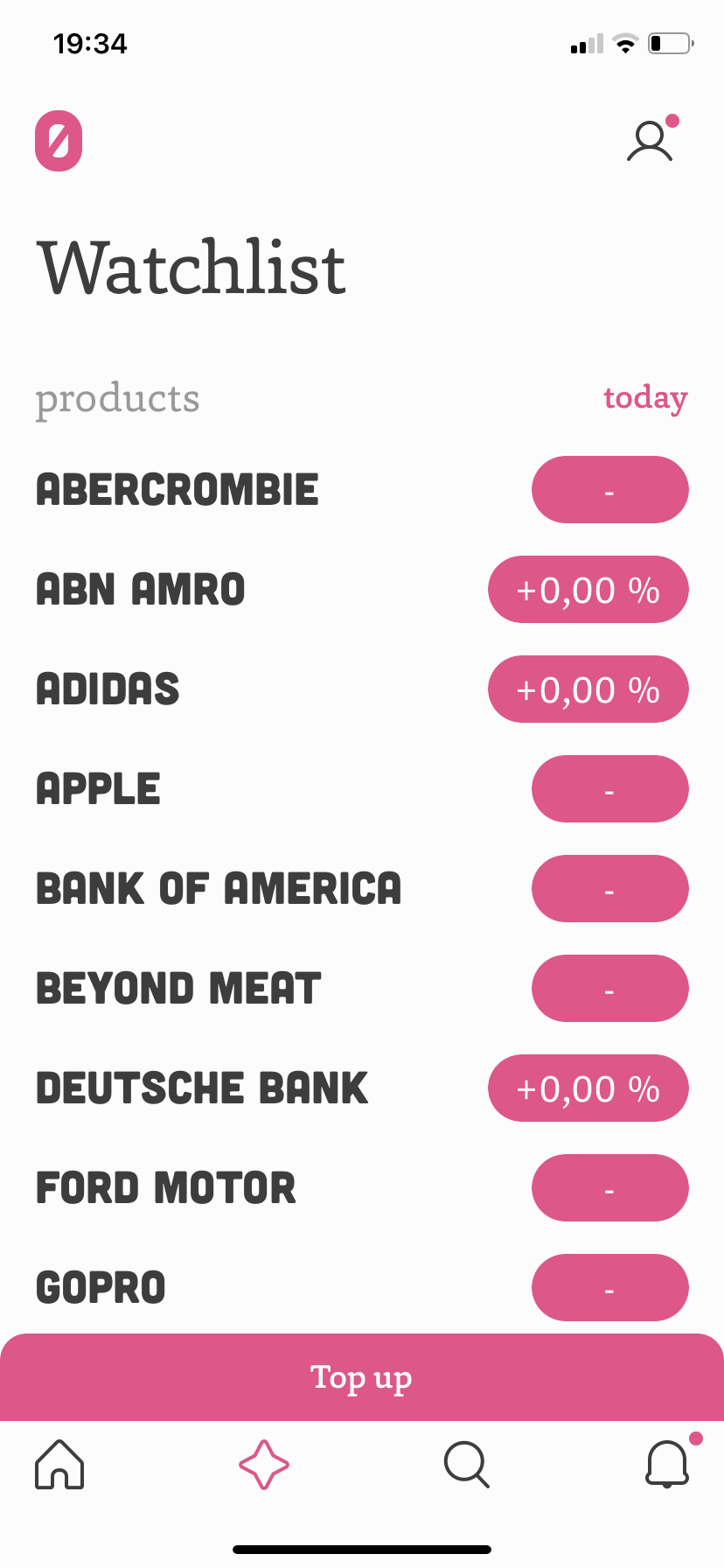Tap the red dot on the bell
The width and height of the screenshot is (724, 1568).
[695, 1439]
